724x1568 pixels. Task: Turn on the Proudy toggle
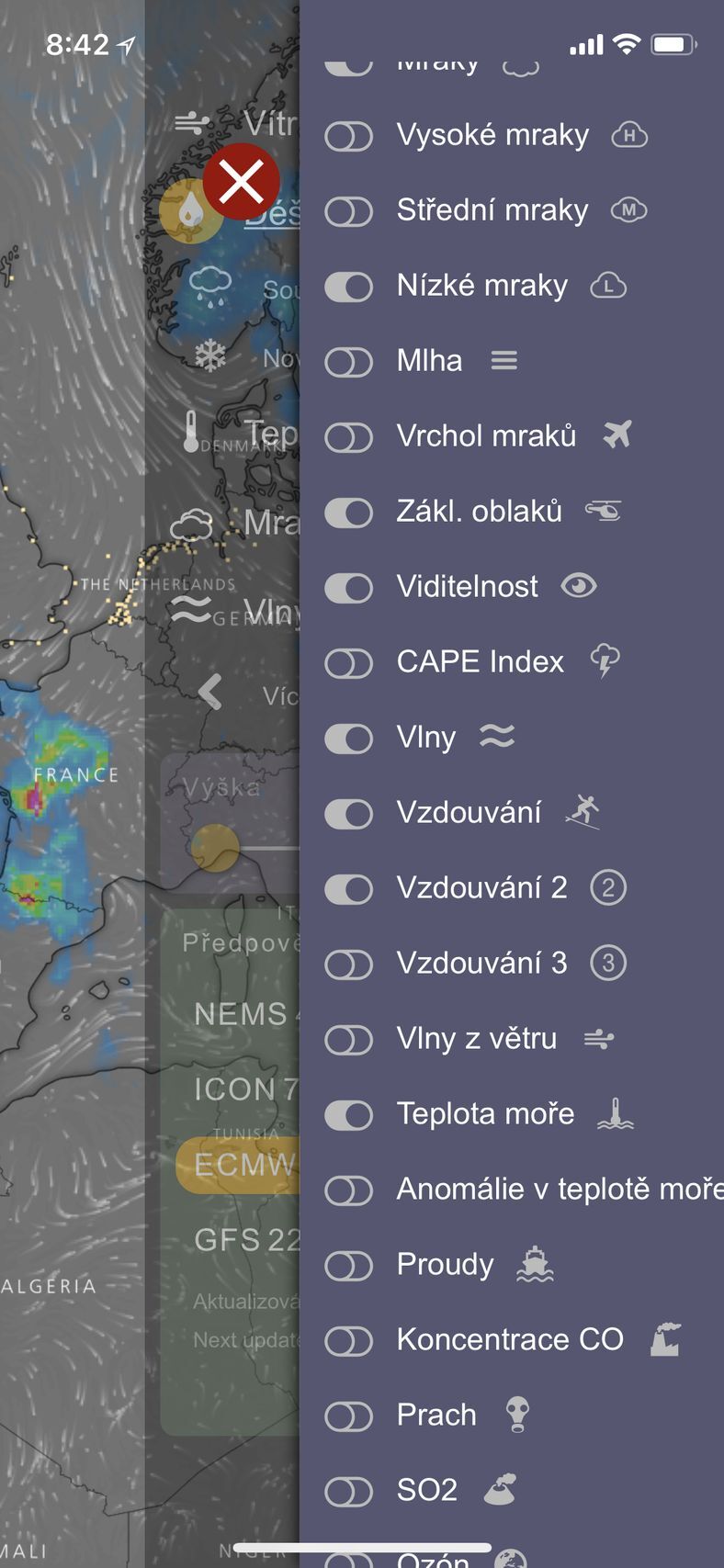(348, 1266)
